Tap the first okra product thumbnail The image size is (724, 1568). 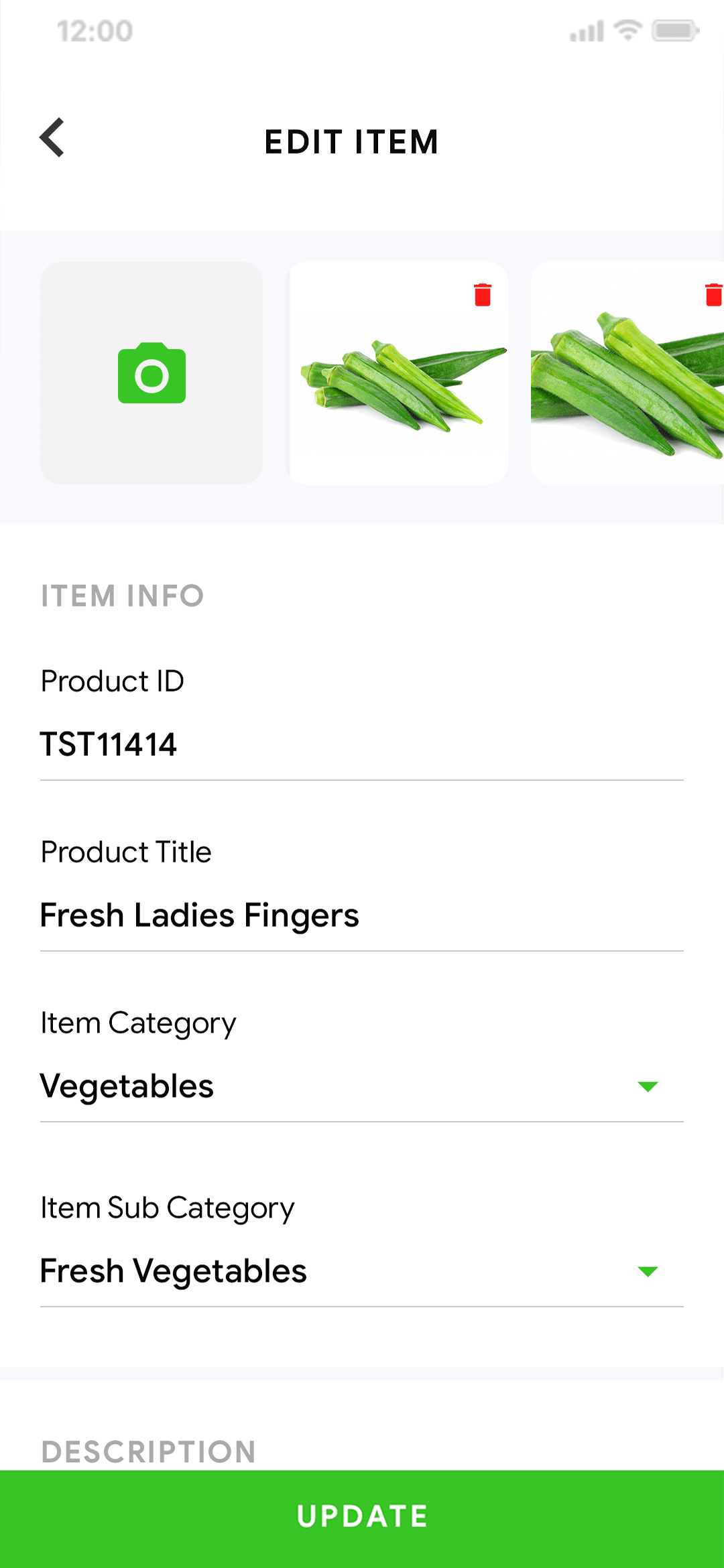pos(398,373)
